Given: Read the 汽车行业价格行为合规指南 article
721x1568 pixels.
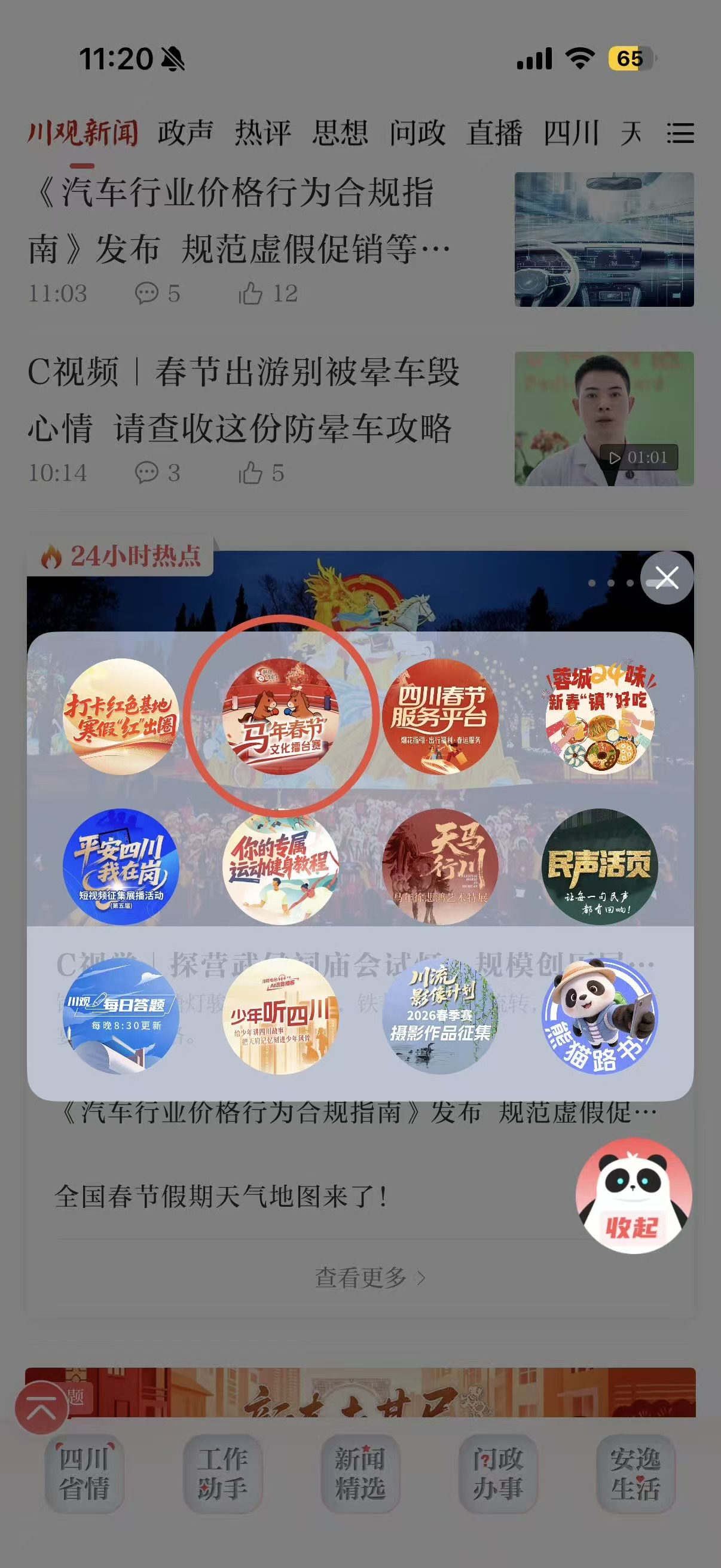Looking at the screenshot, I should [x=240, y=220].
